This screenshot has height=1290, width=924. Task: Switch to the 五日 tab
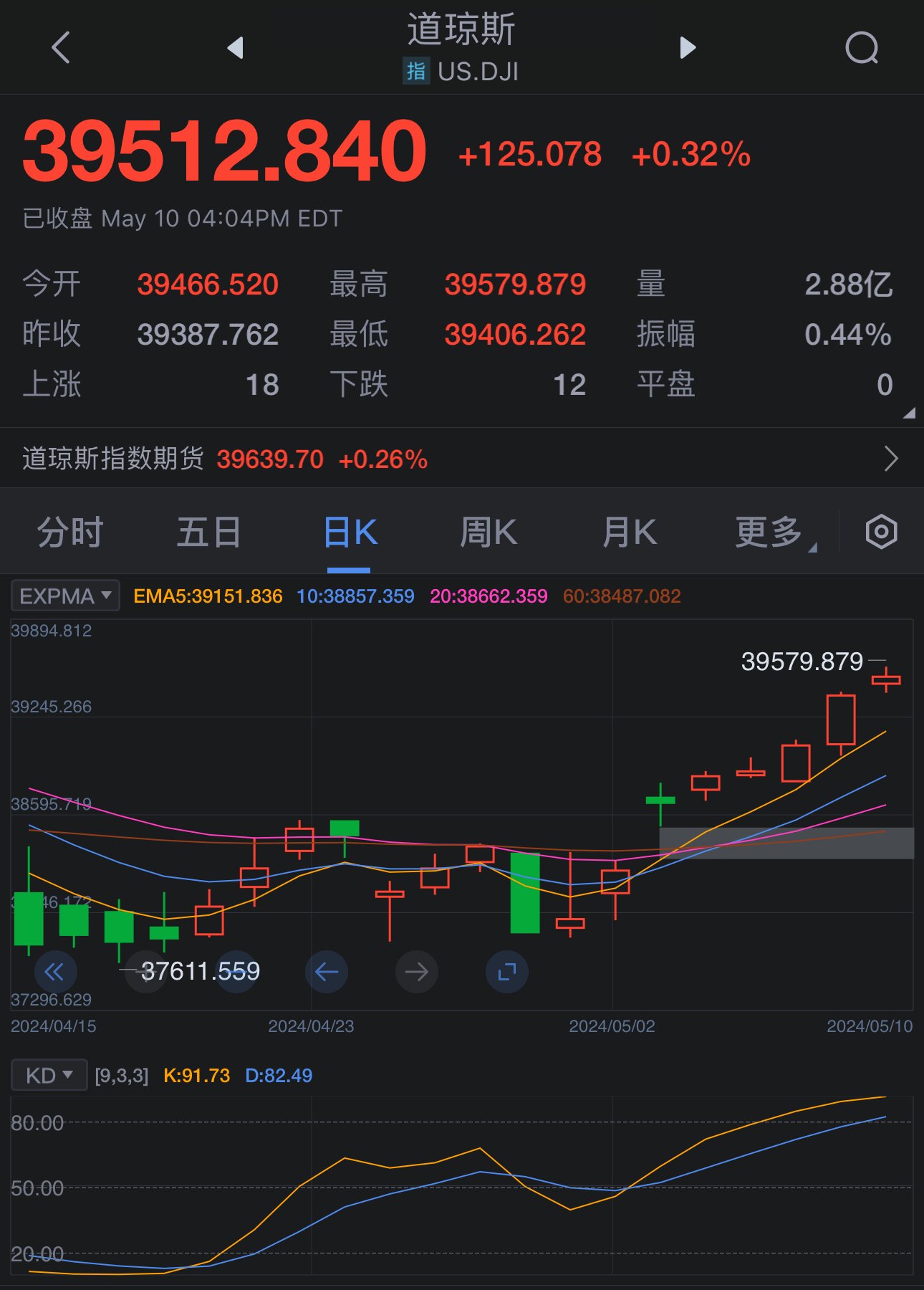click(208, 532)
